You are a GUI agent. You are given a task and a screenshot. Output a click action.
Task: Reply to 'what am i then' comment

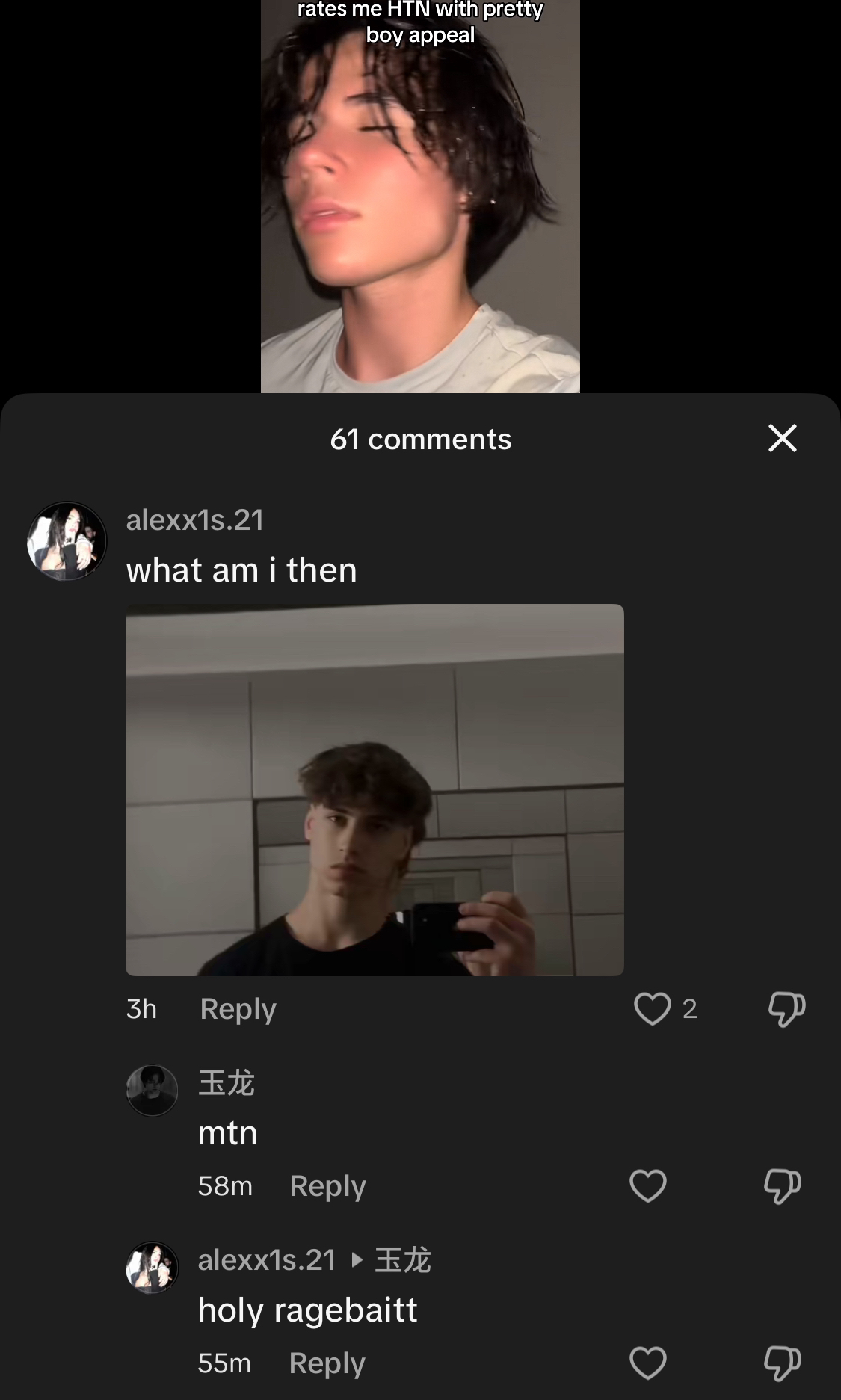238,1009
